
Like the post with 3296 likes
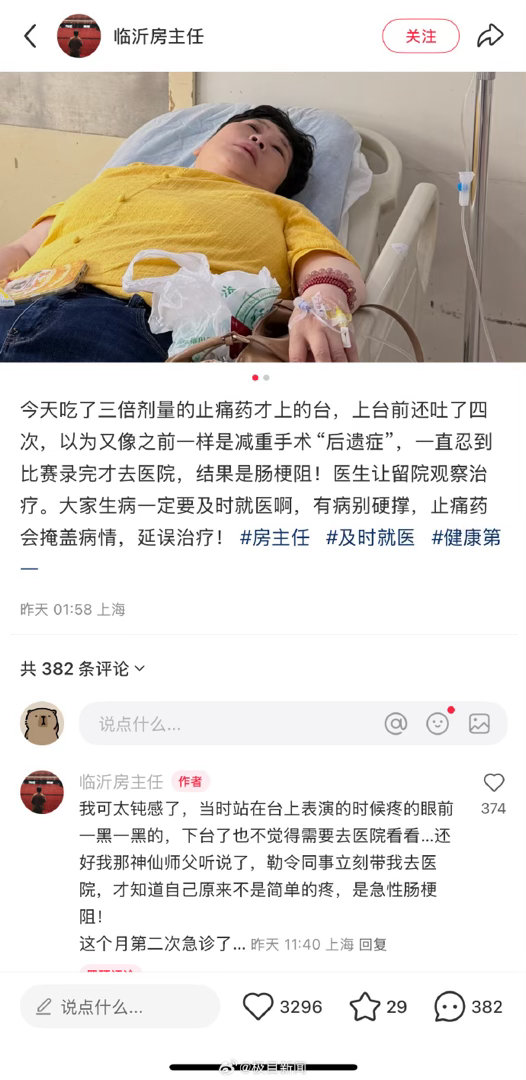[x=258, y=1006]
